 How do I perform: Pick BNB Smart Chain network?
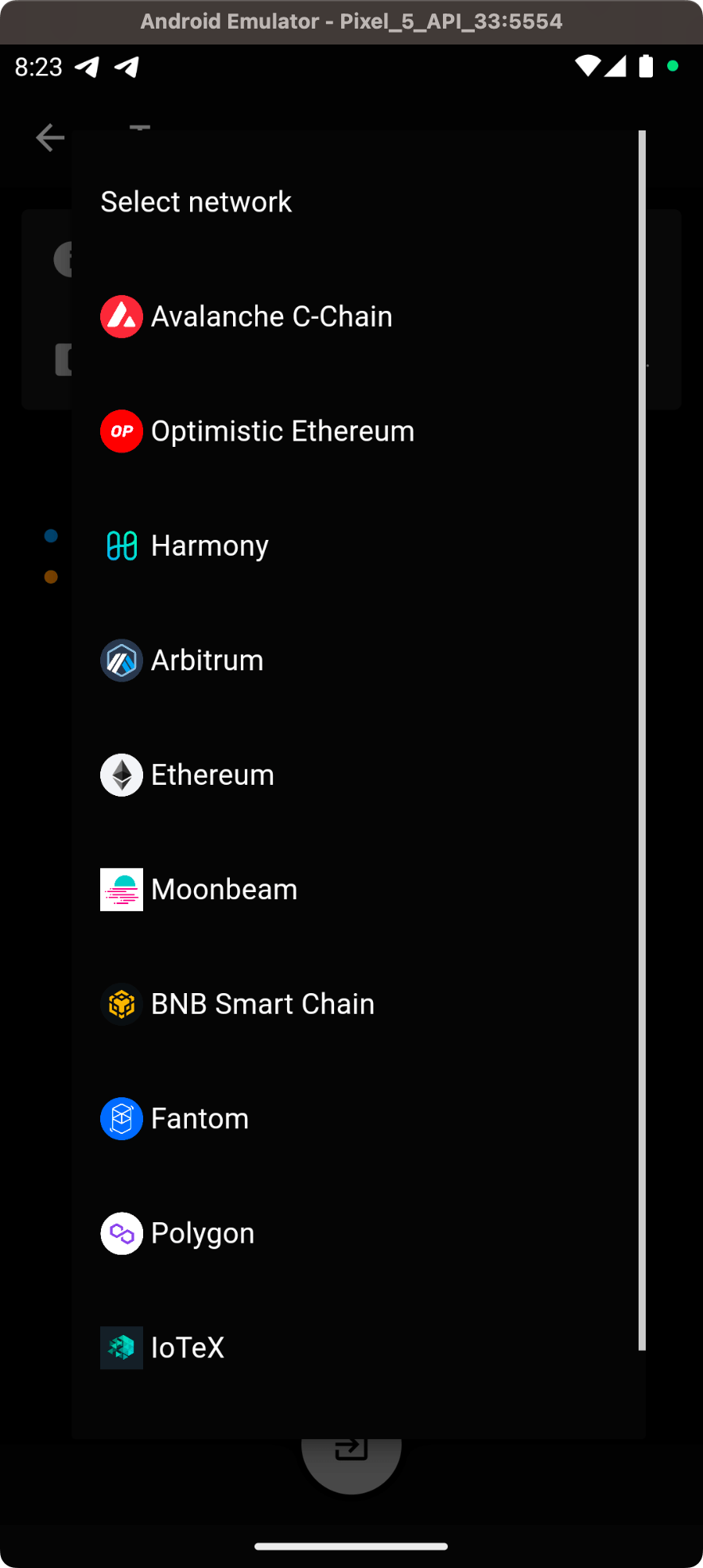click(262, 1003)
